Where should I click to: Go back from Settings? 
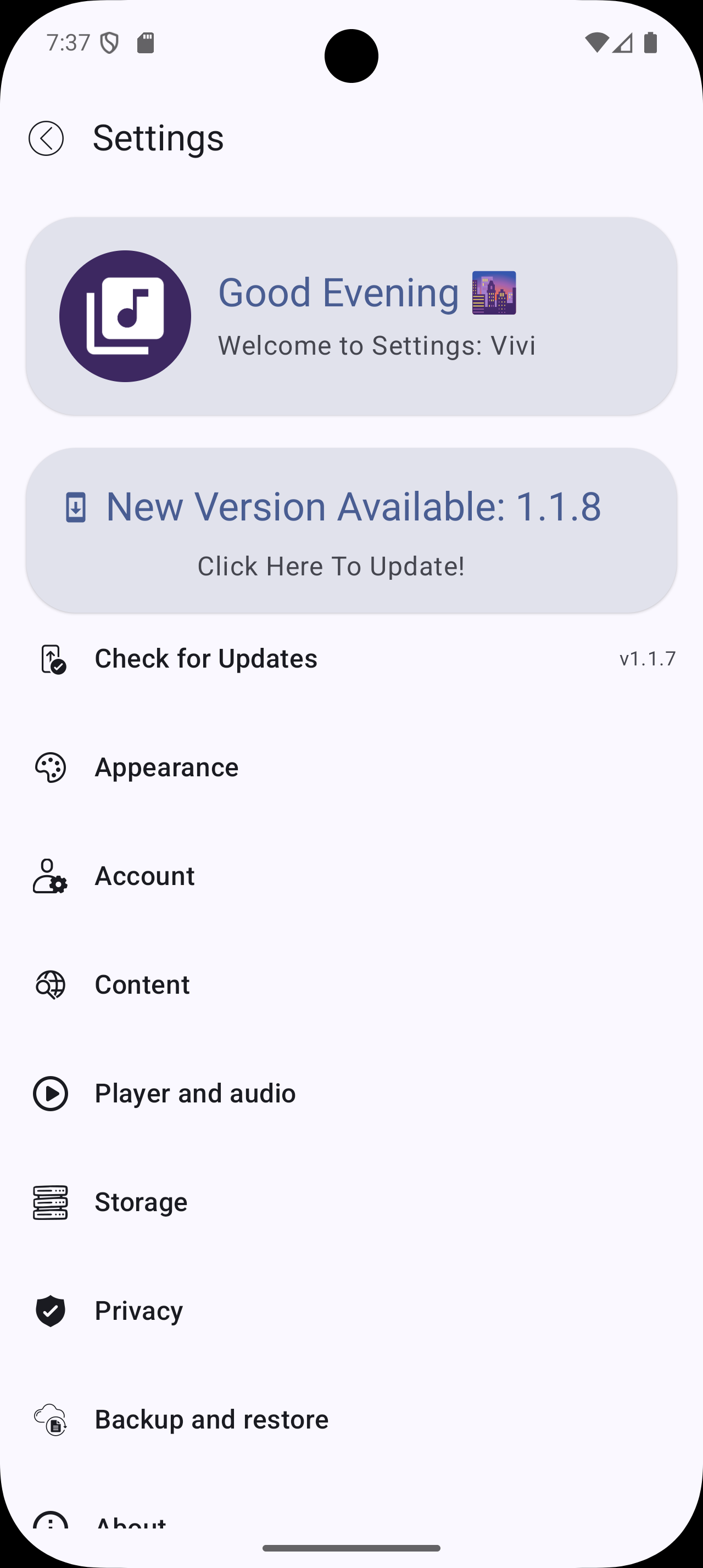coord(46,138)
